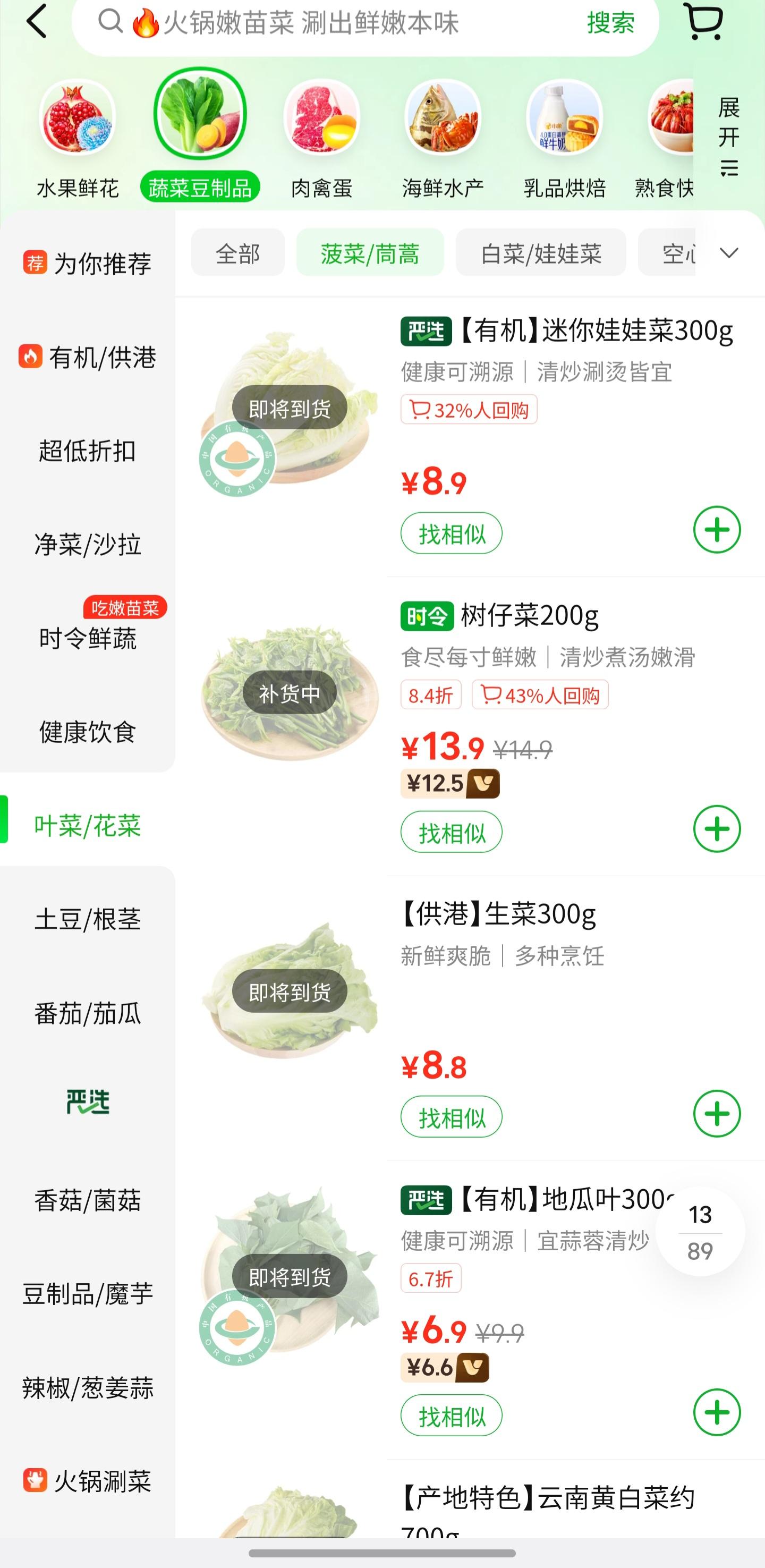This screenshot has height=1568, width=765.
Task: Select 火锅涮菜 in the side menu
Action: click(88, 1481)
